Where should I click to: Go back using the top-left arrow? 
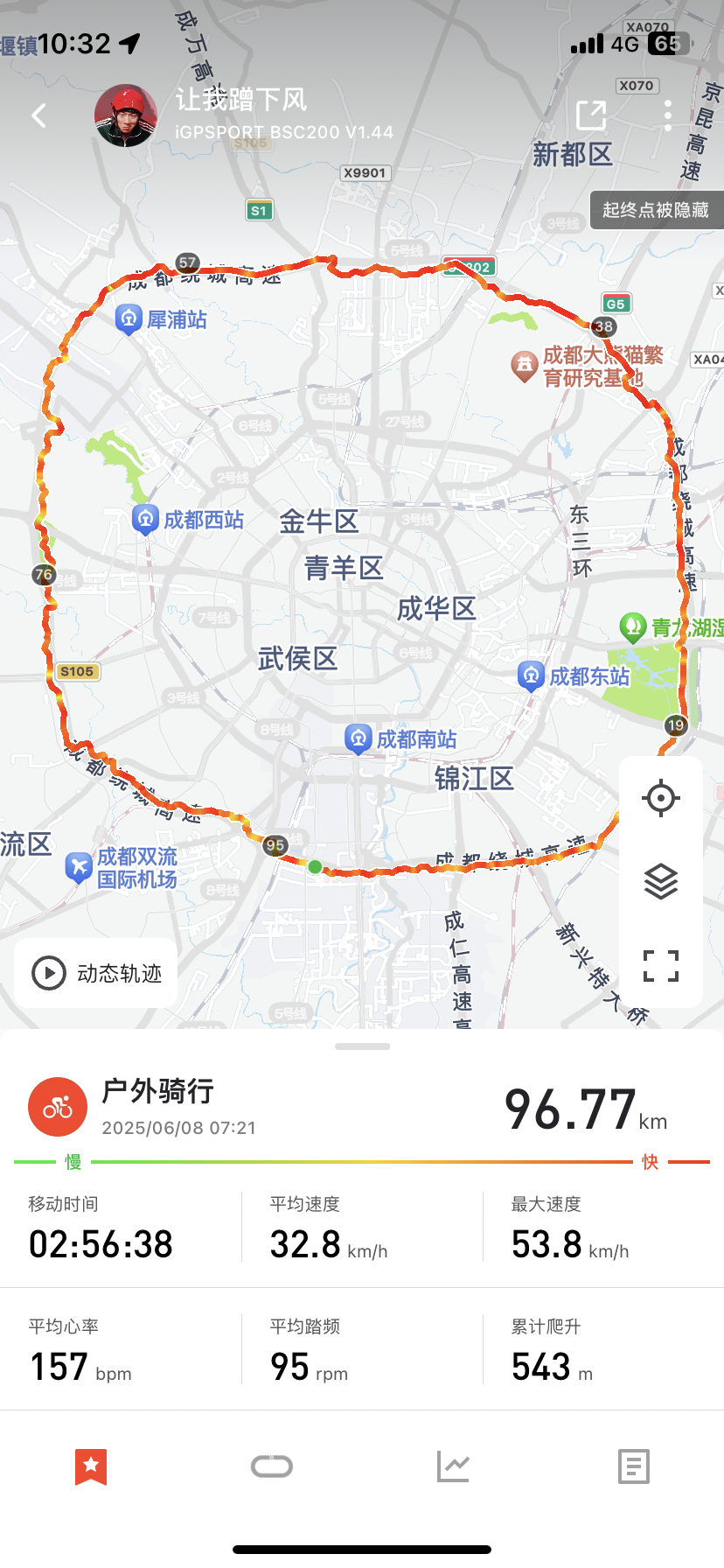[x=38, y=115]
